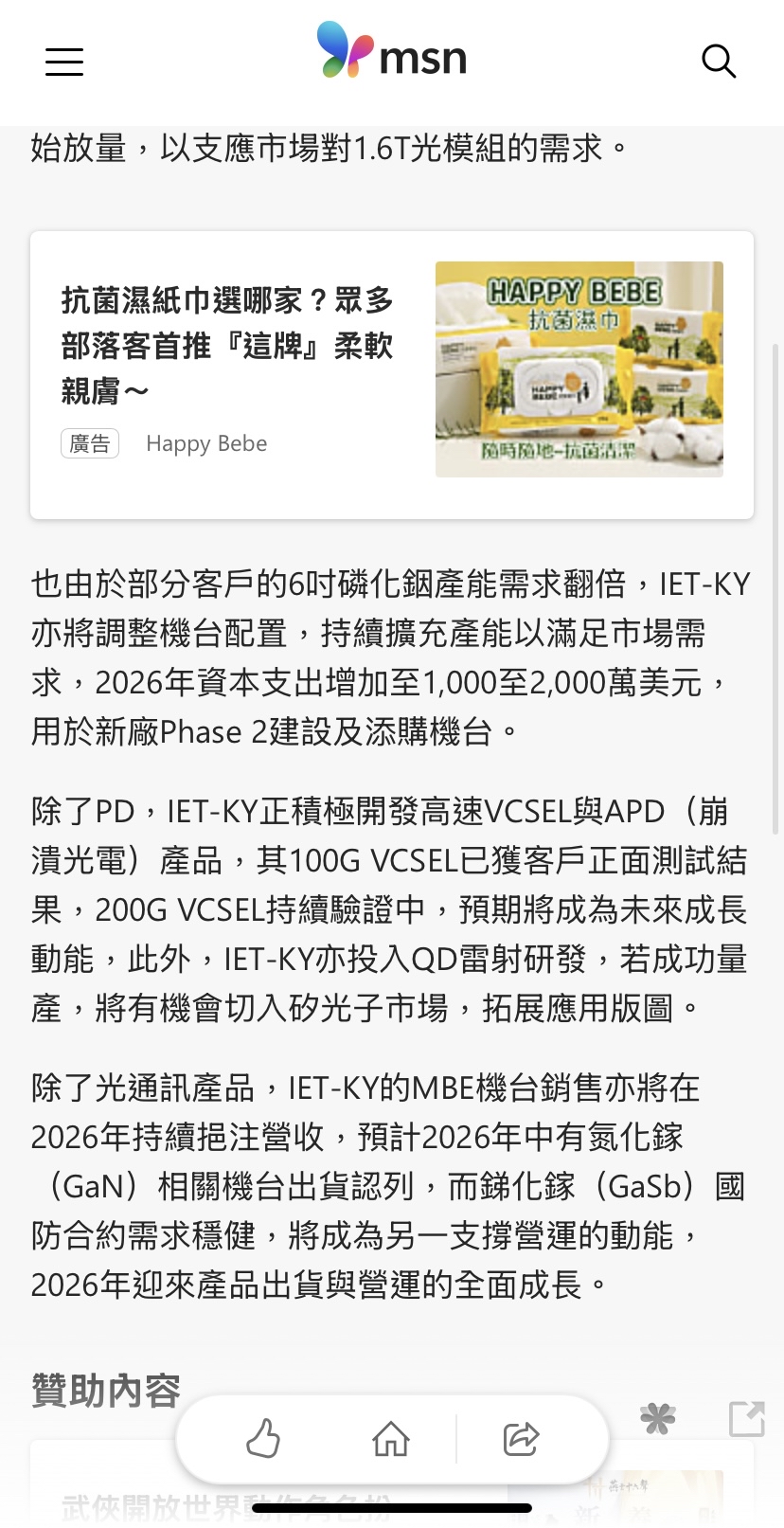
Task: Open the sponsored content external link icon
Action: (x=746, y=1418)
